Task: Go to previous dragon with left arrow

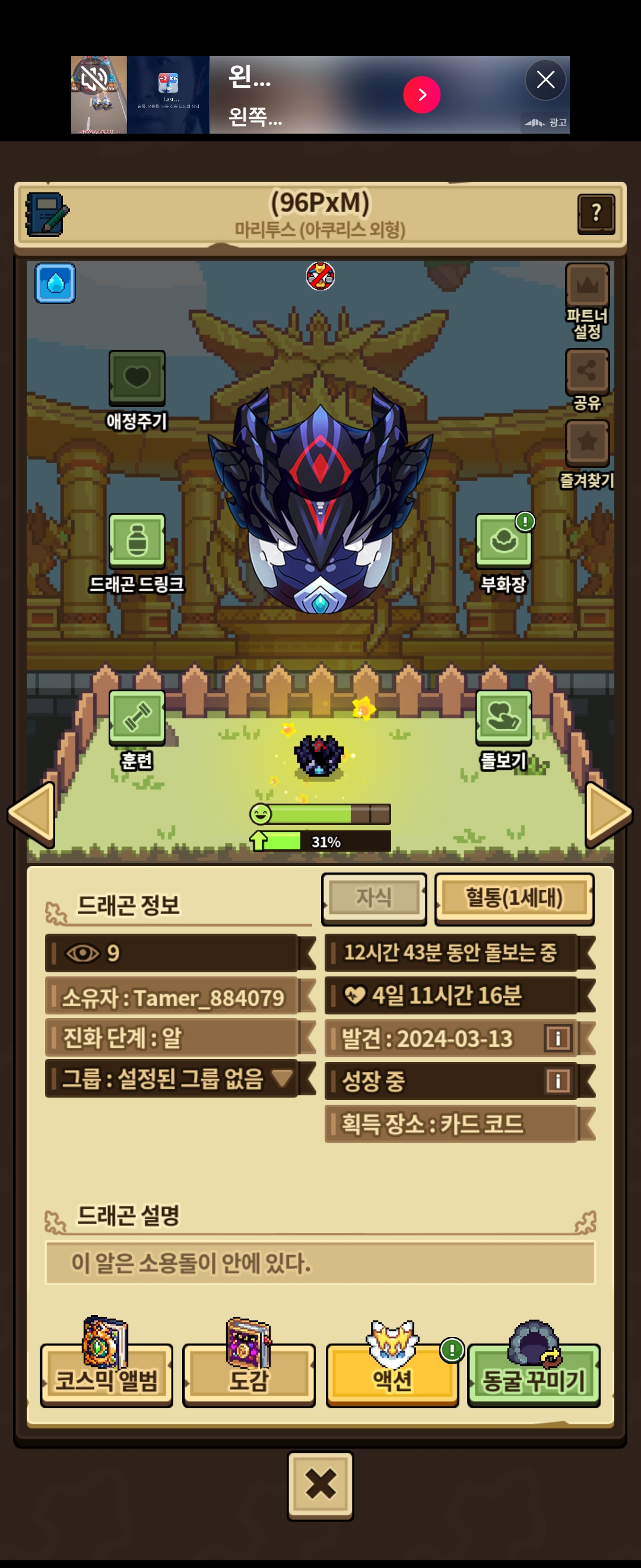Action: pyautogui.click(x=31, y=814)
